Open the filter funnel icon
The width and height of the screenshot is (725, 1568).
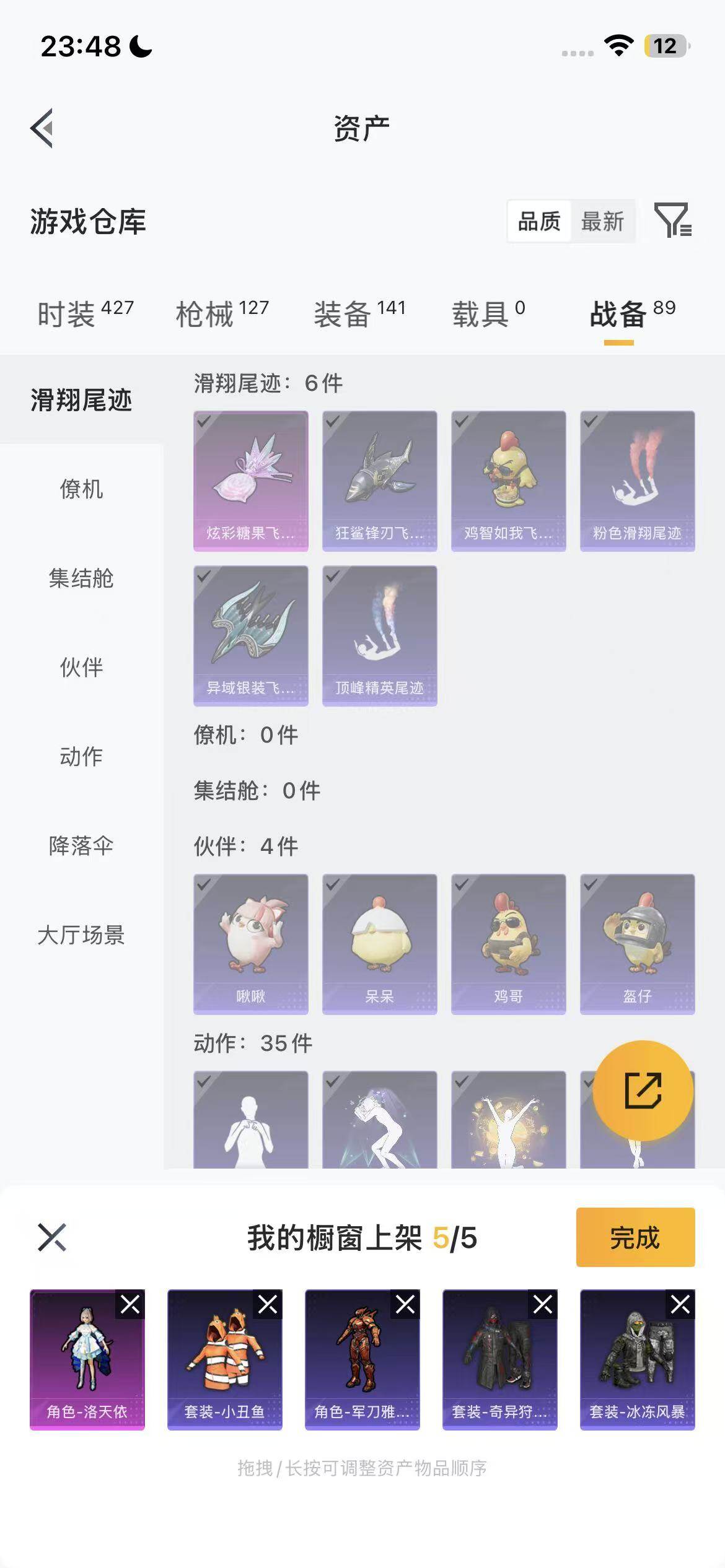tap(672, 220)
